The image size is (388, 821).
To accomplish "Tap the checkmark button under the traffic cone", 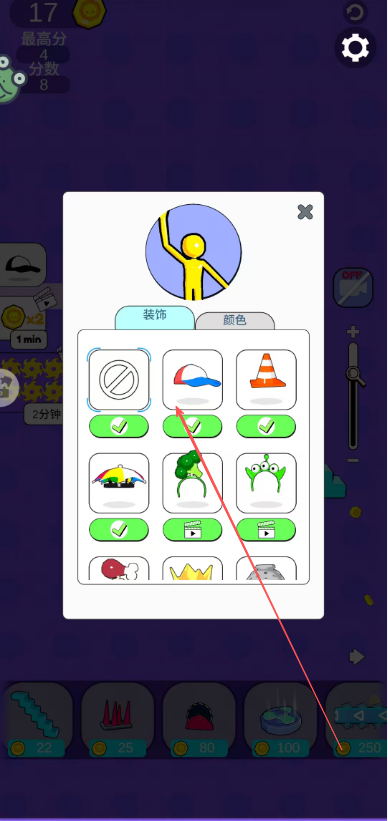I will 266,426.
